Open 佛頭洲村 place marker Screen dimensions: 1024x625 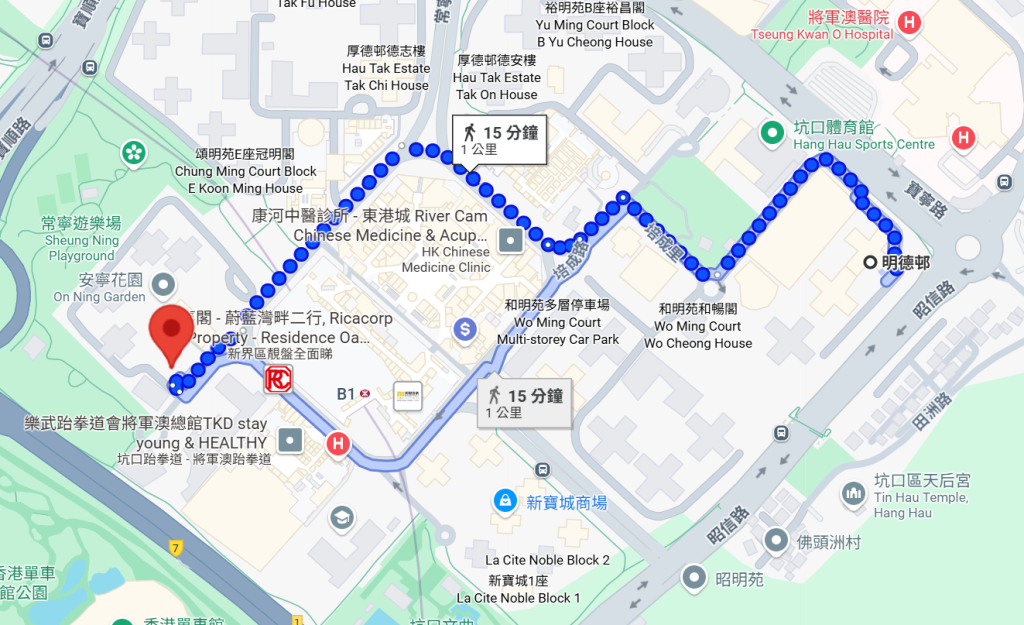(776, 541)
